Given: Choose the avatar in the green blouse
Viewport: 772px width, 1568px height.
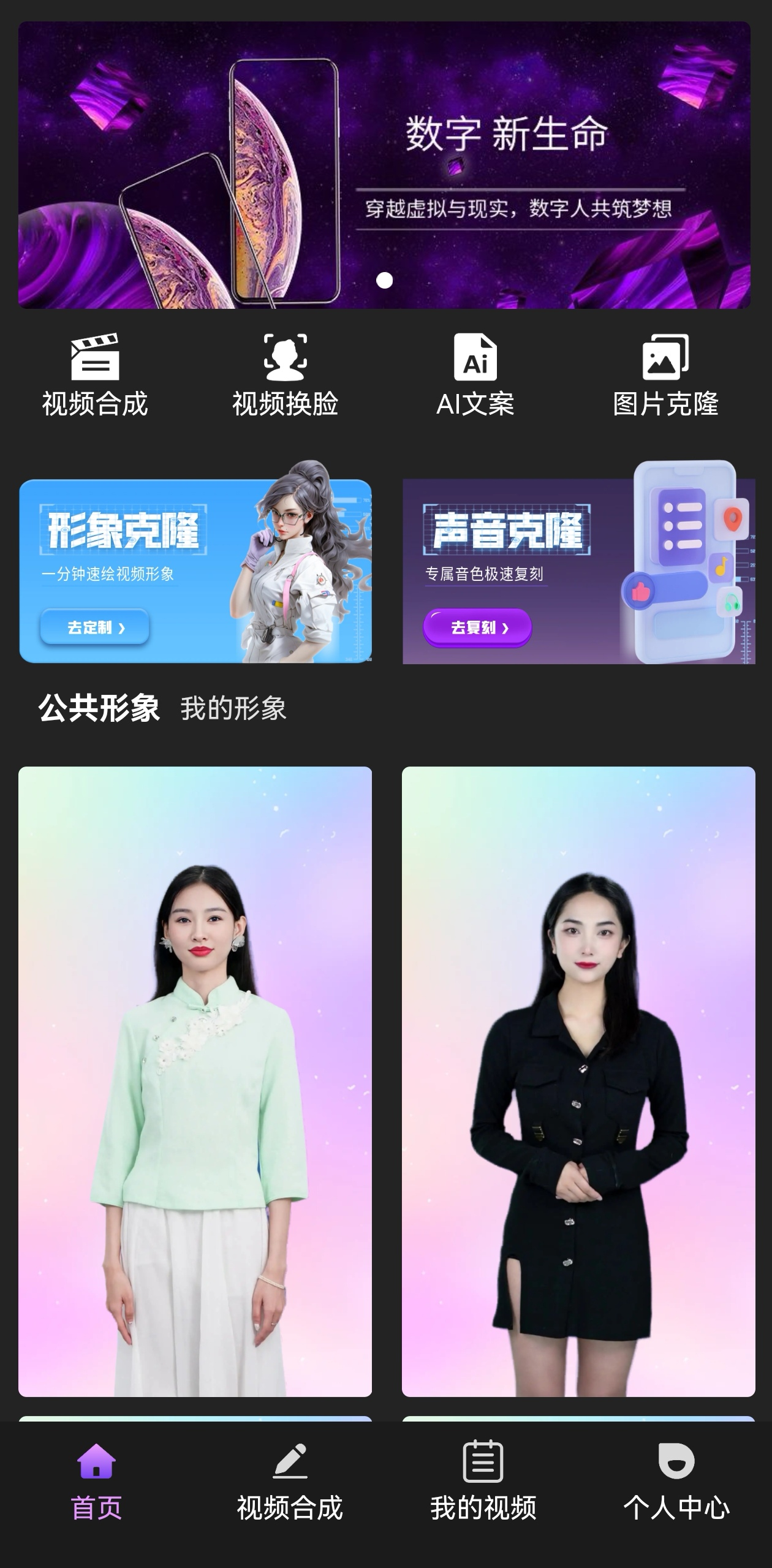Looking at the screenshot, I should pyautogui.click(x=195, y=1081).
